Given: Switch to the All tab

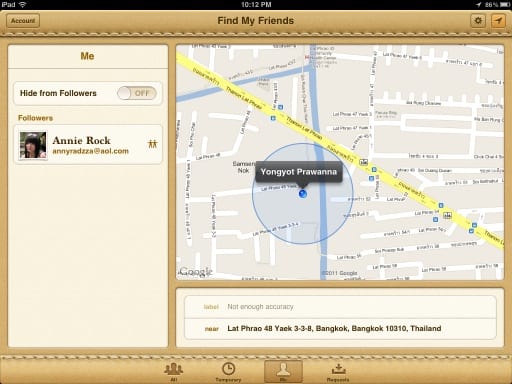Looking at the screenshot, I should pos(174,372).
